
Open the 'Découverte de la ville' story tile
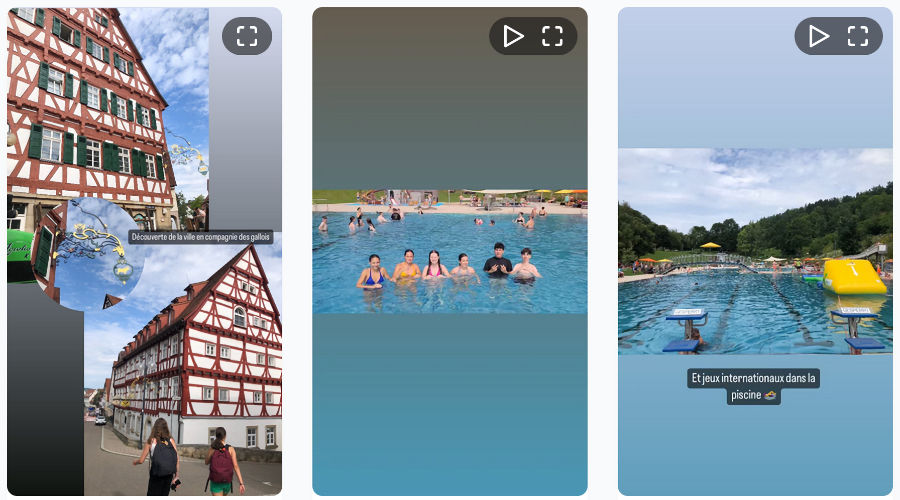(144, 300)
